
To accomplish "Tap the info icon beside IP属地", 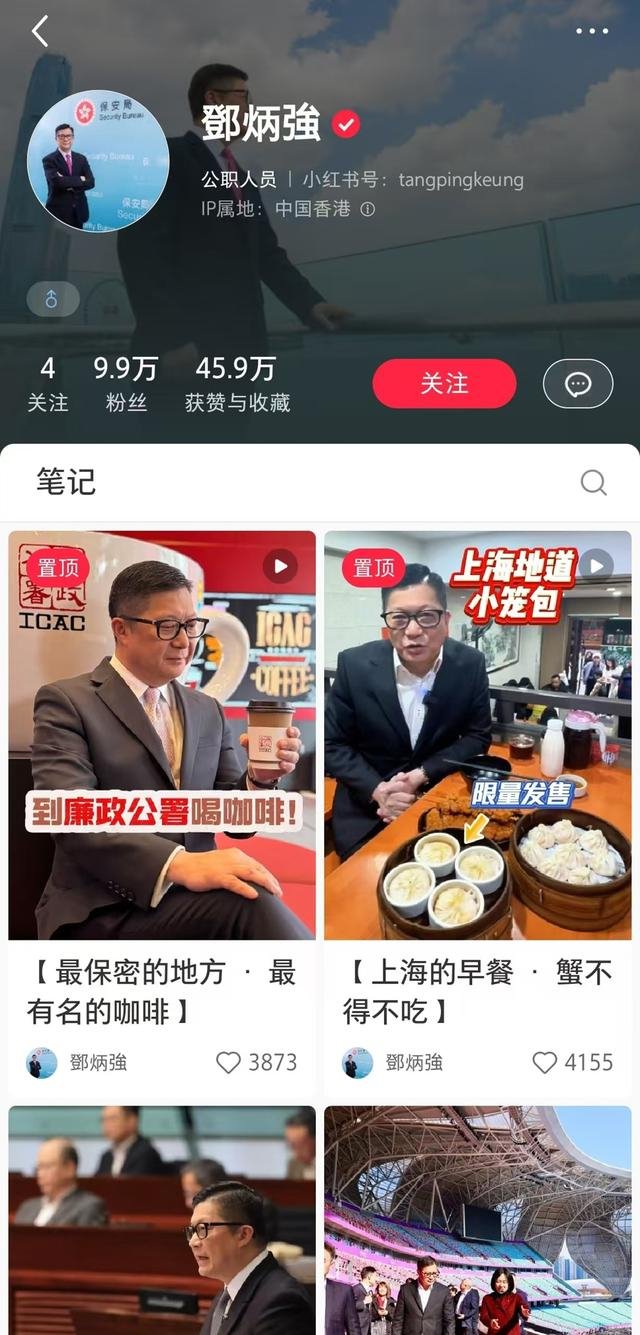I will coord(367,209).
